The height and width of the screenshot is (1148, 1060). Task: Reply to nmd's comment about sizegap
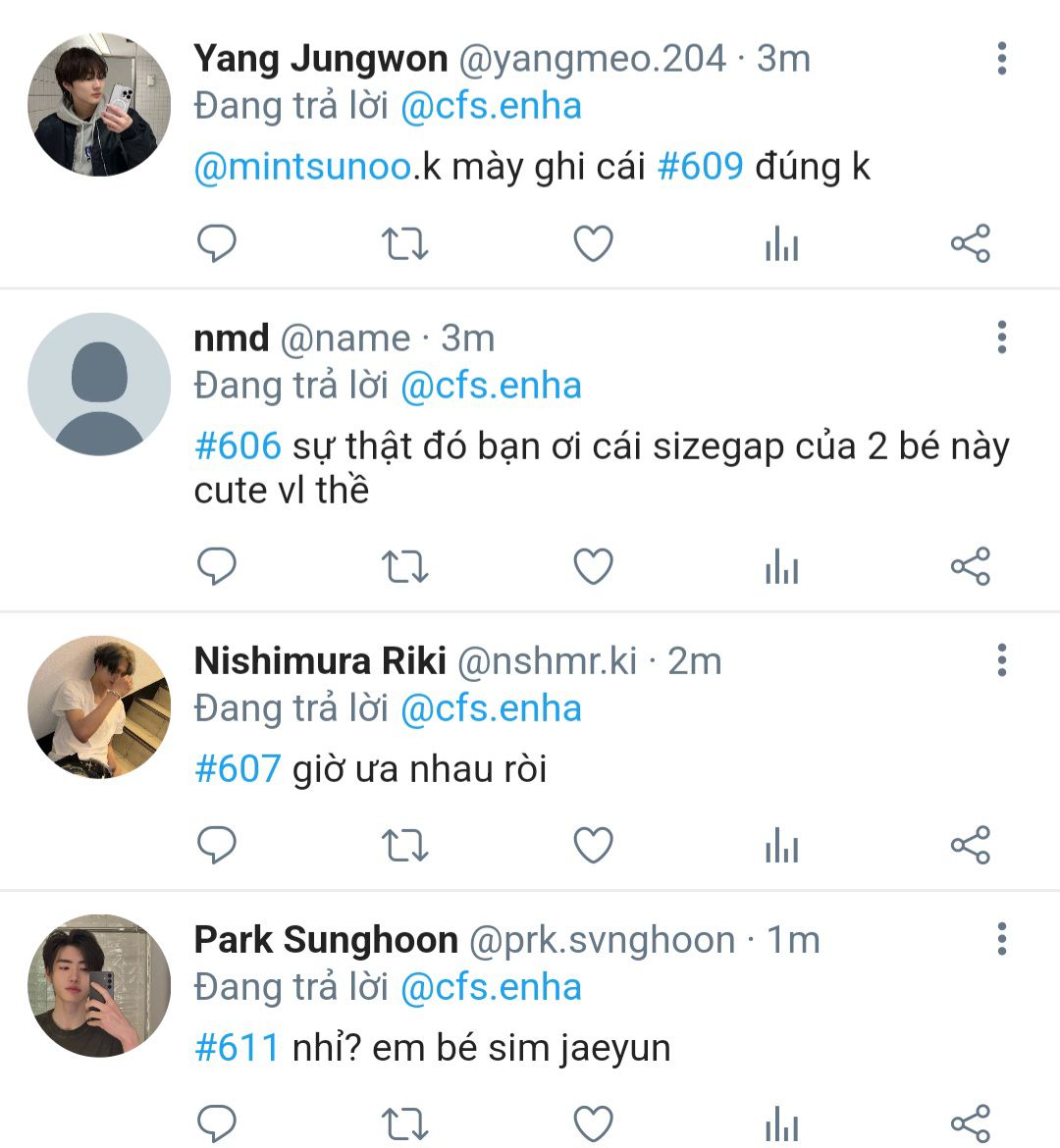217,566
